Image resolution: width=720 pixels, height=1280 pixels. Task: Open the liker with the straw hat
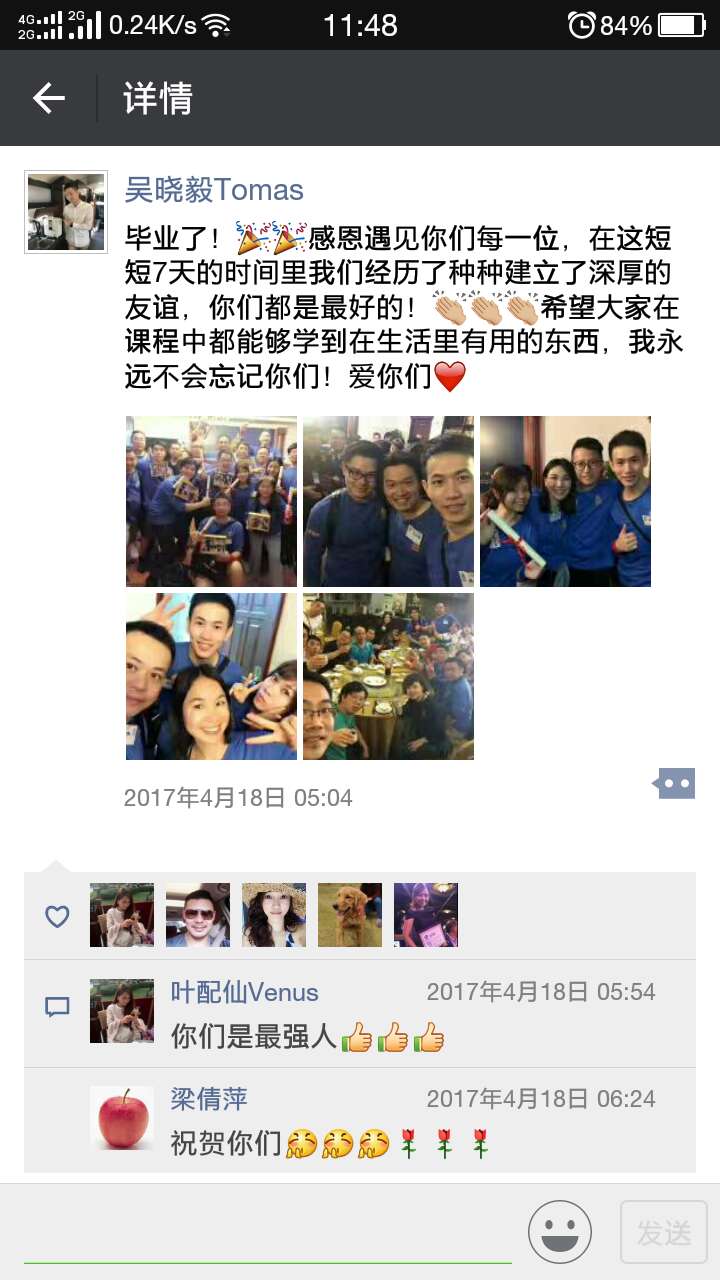(x=274, y=915)
